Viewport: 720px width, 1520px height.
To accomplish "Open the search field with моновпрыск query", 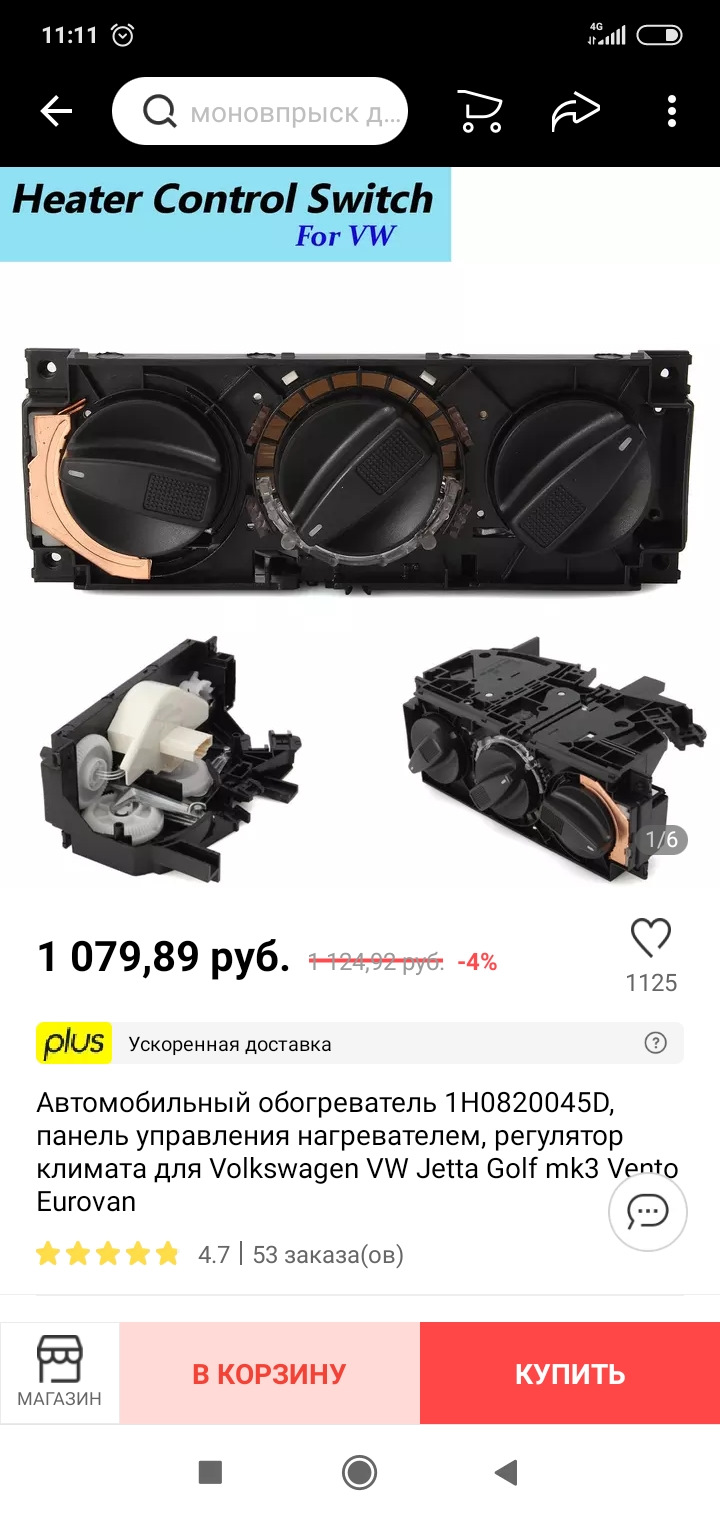I will coord(260,112).
